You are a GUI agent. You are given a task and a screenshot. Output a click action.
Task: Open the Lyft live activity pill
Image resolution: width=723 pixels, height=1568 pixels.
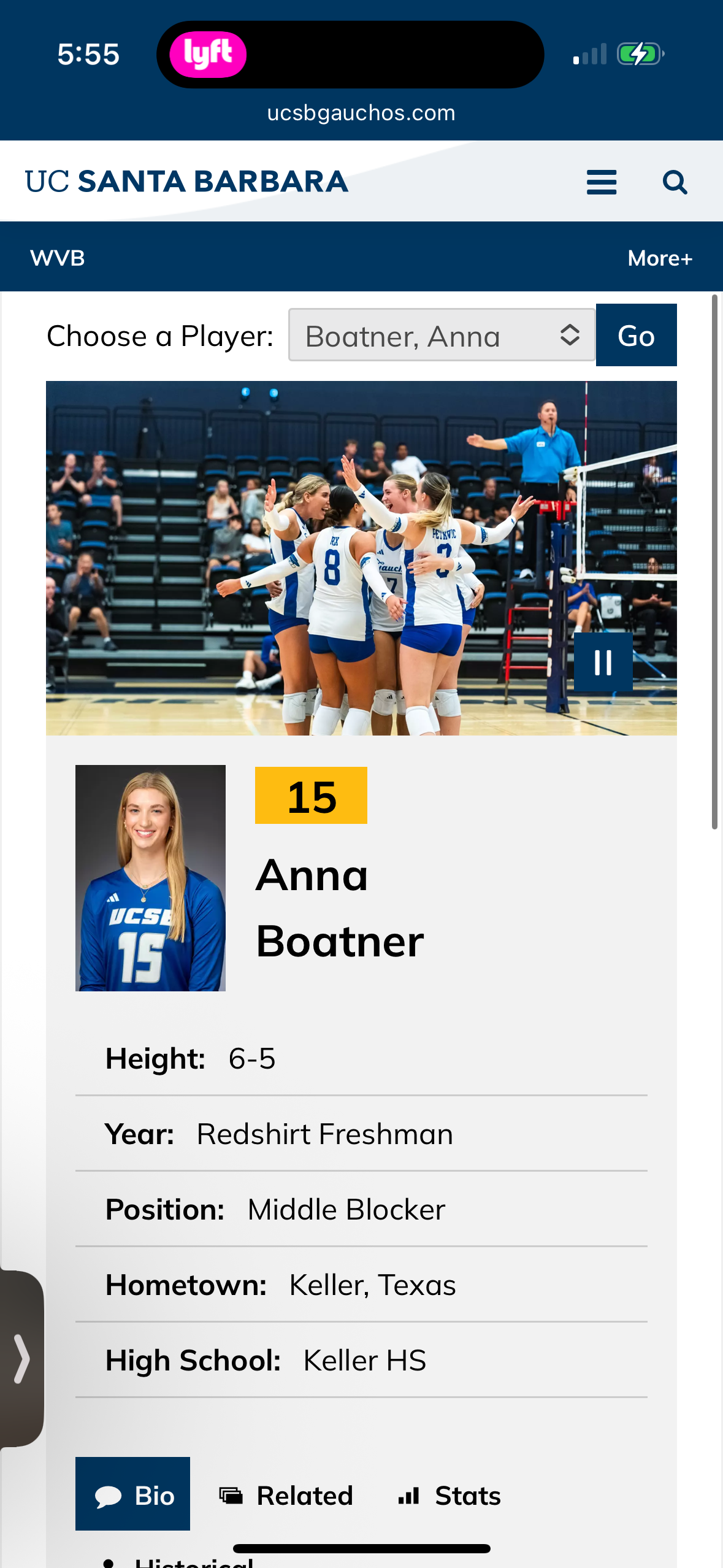tap(208, 55)
